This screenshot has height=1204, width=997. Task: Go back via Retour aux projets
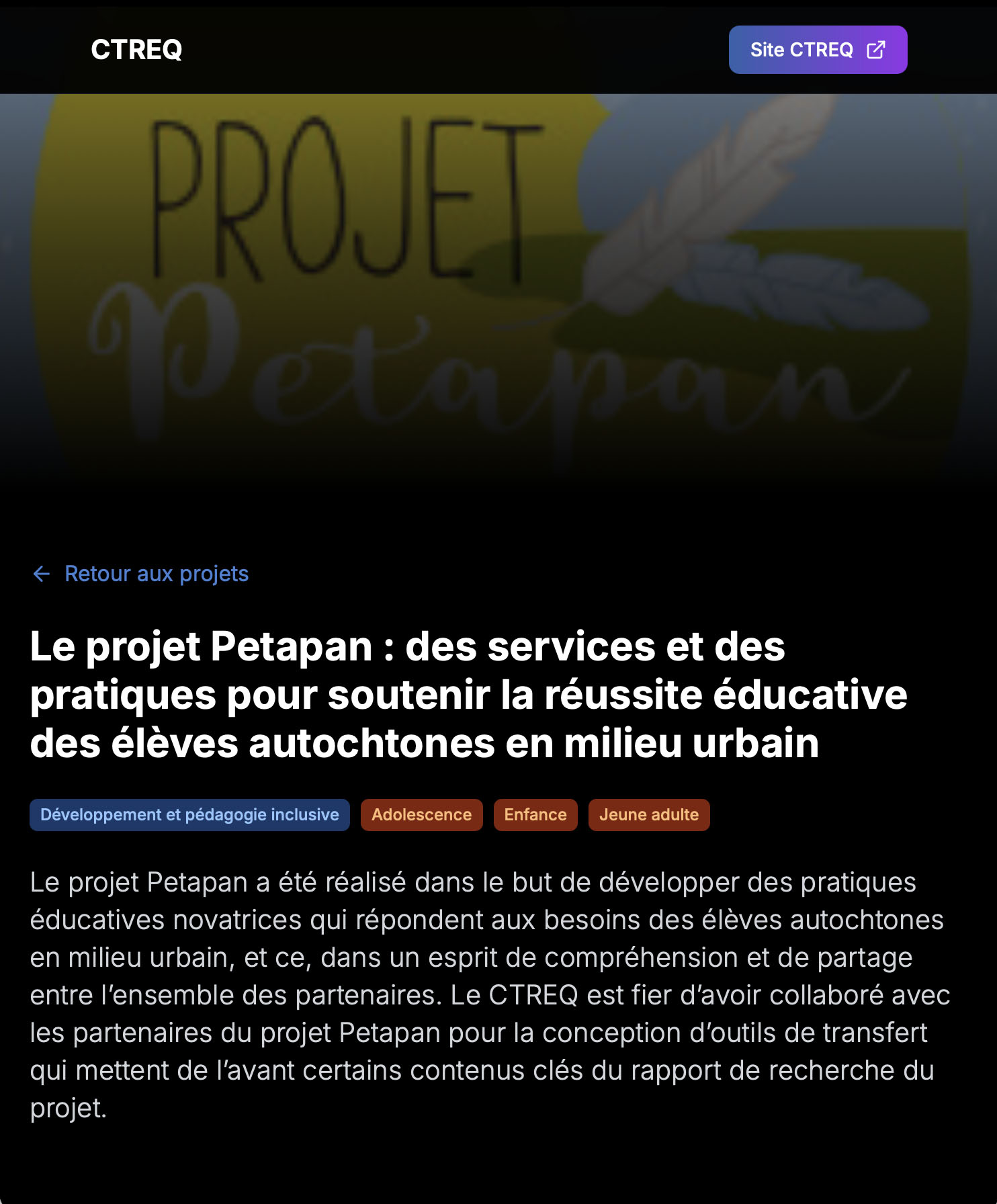point(140,574)
